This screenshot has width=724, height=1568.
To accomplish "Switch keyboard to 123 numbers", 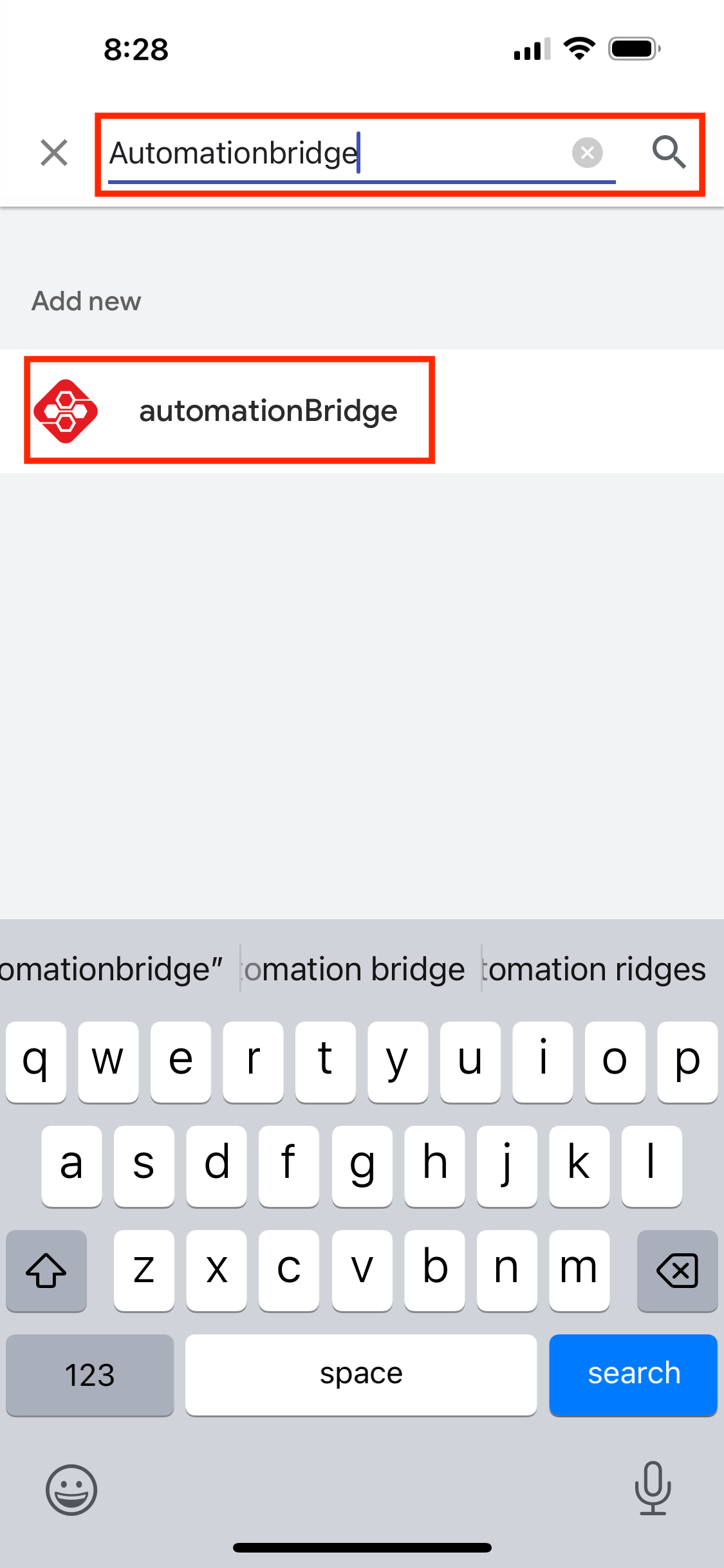I will click(x=90, y=1375).
